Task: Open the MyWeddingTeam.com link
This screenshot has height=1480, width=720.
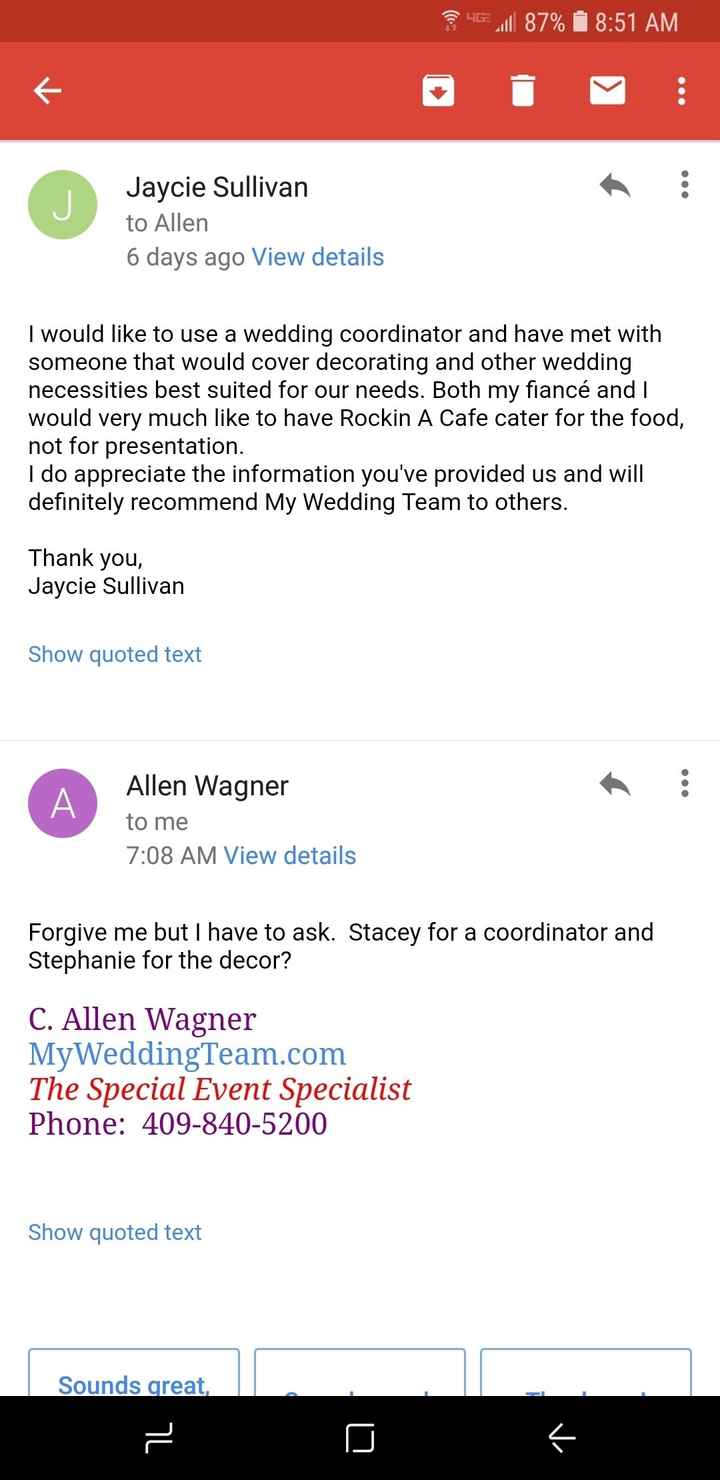Action: pyautogui.click(x=187, y=1054)
